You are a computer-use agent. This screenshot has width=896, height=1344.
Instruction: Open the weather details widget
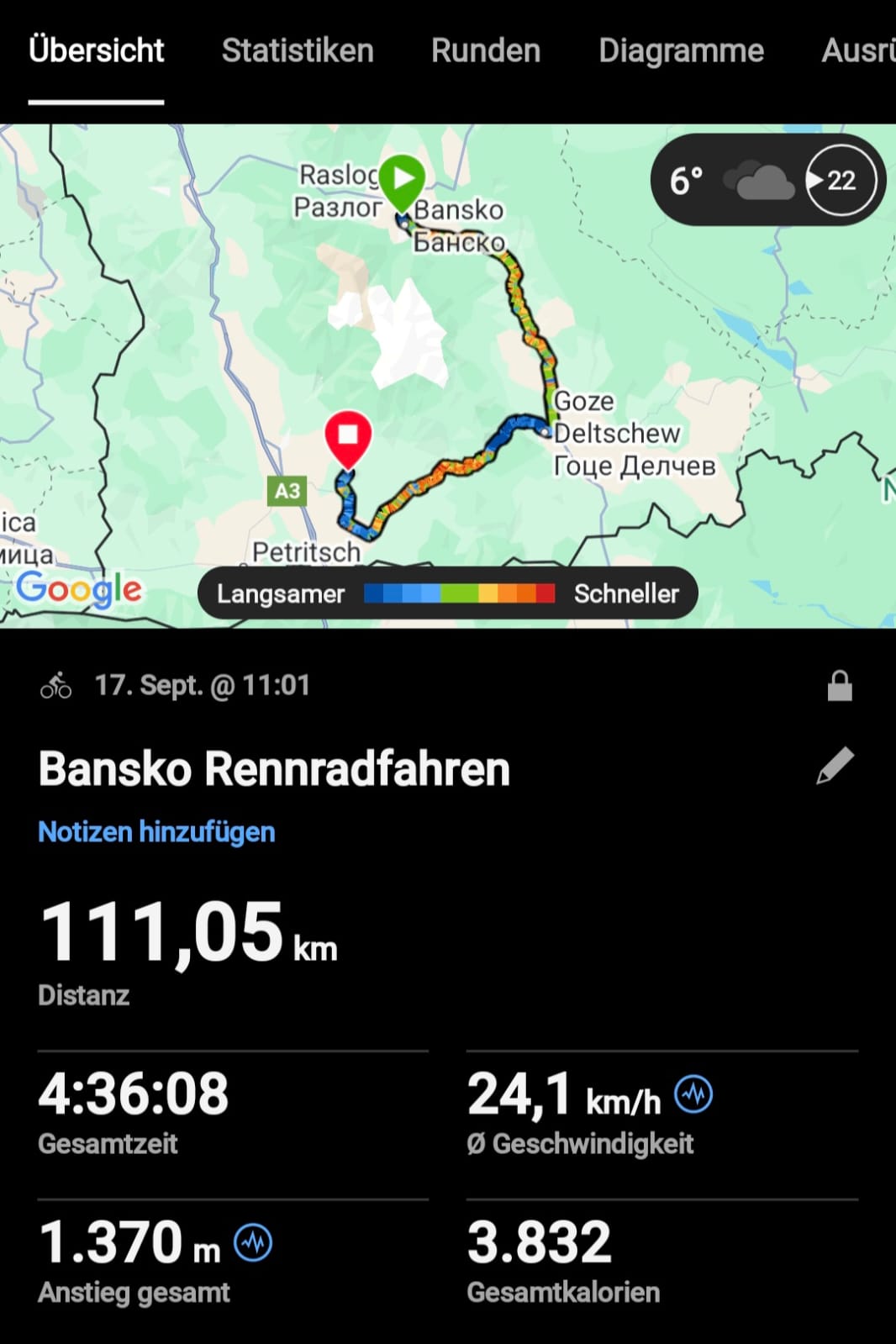pyautogui.click(x=767, y=181)
